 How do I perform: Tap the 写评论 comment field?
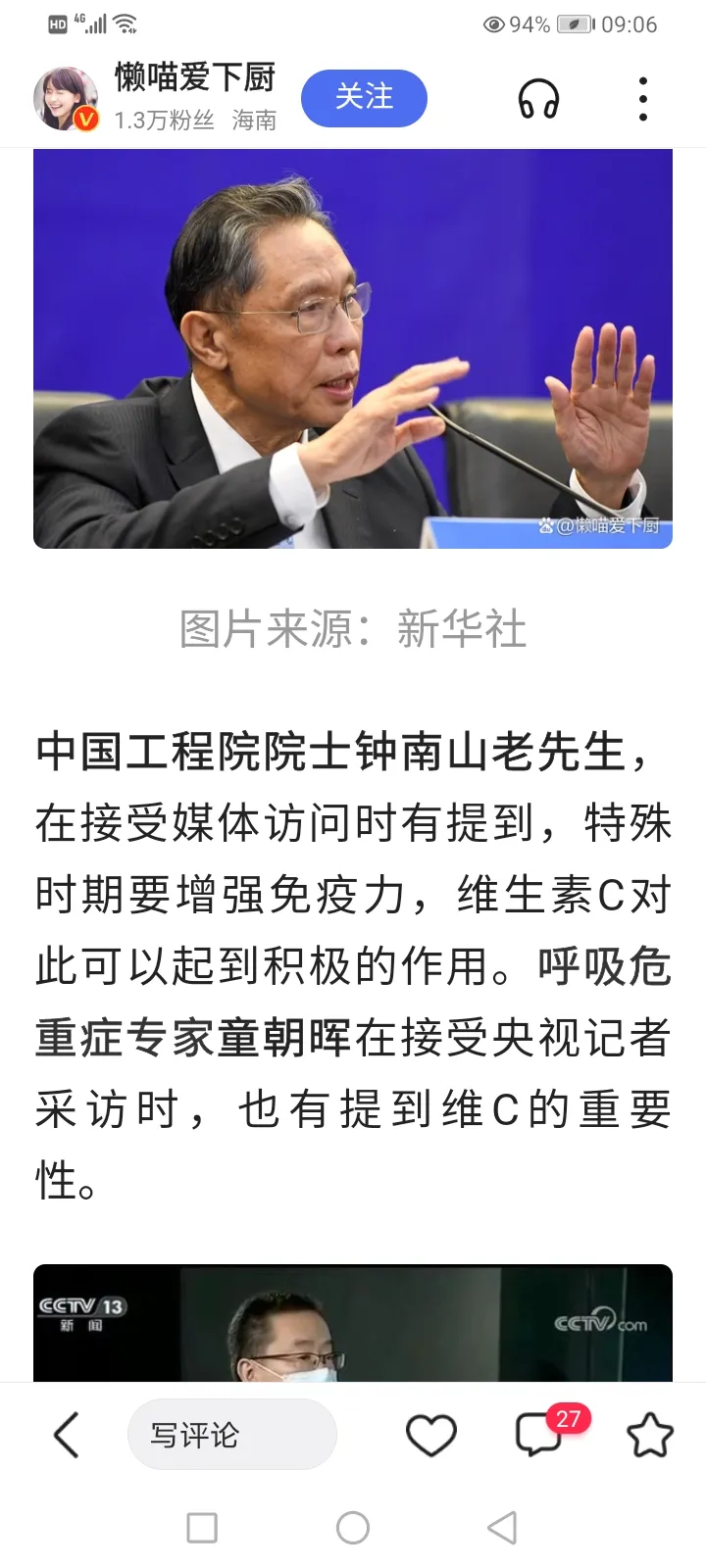231,1435
